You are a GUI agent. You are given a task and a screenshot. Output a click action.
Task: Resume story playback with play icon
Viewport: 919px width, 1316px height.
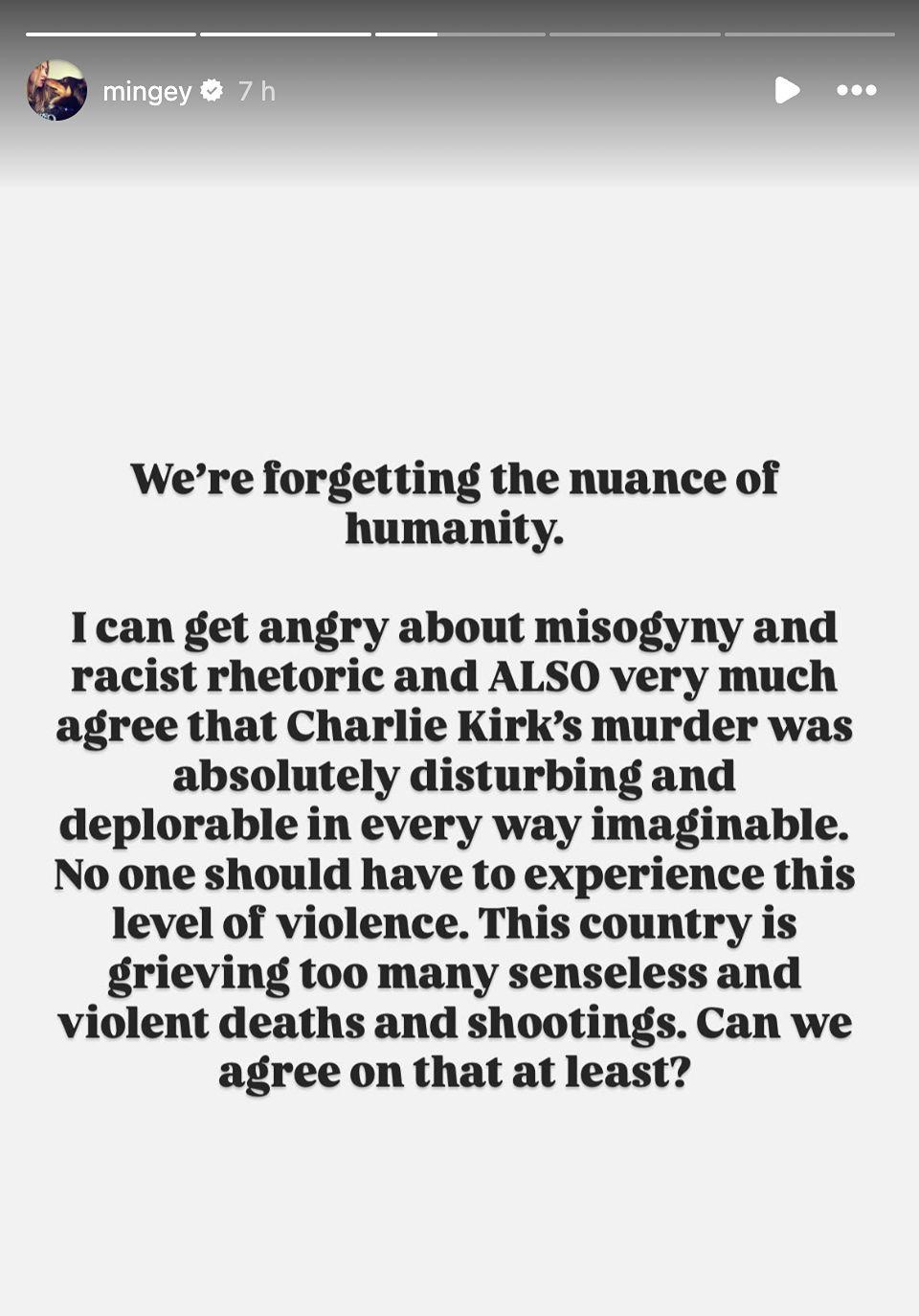click(x=787, y=90)
